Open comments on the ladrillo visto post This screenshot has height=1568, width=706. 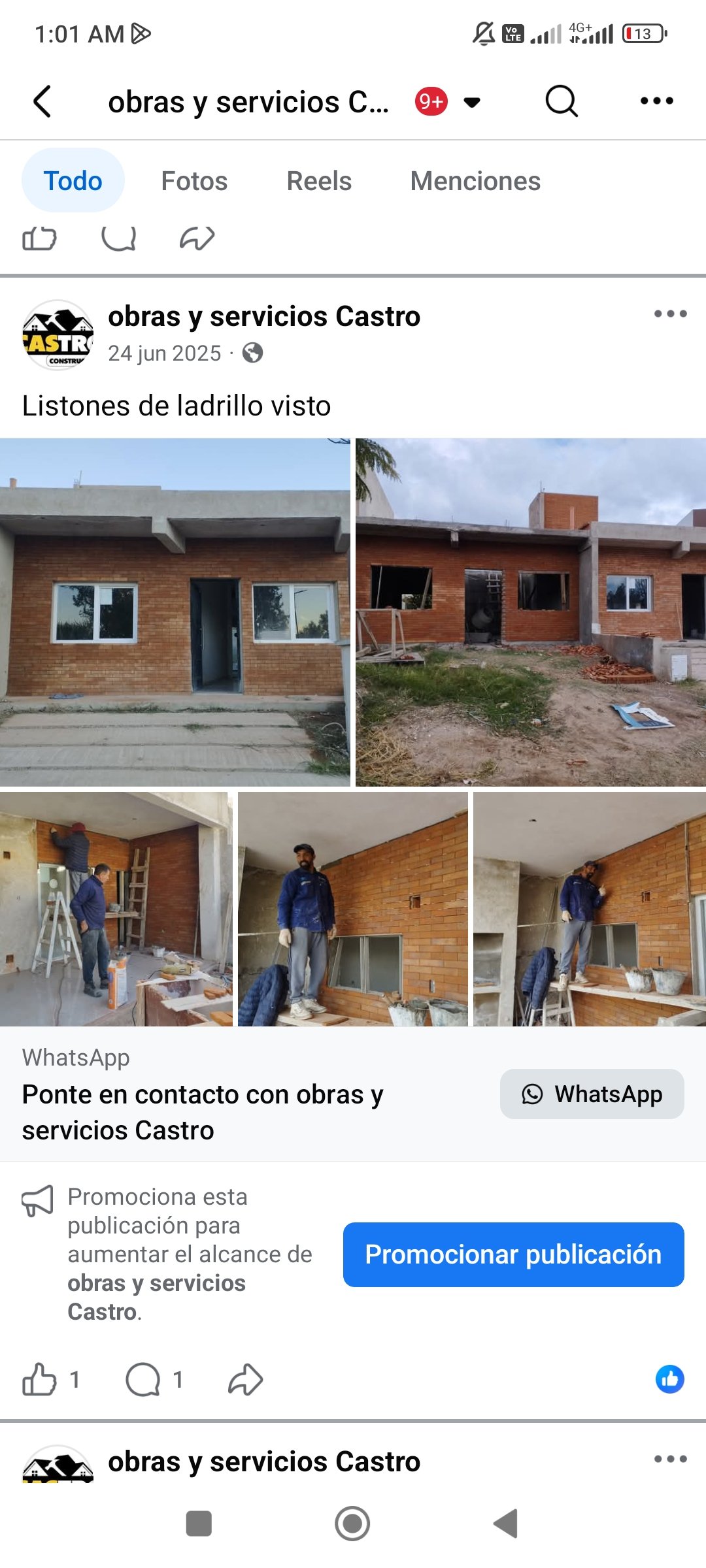(x=144, y=1380)
